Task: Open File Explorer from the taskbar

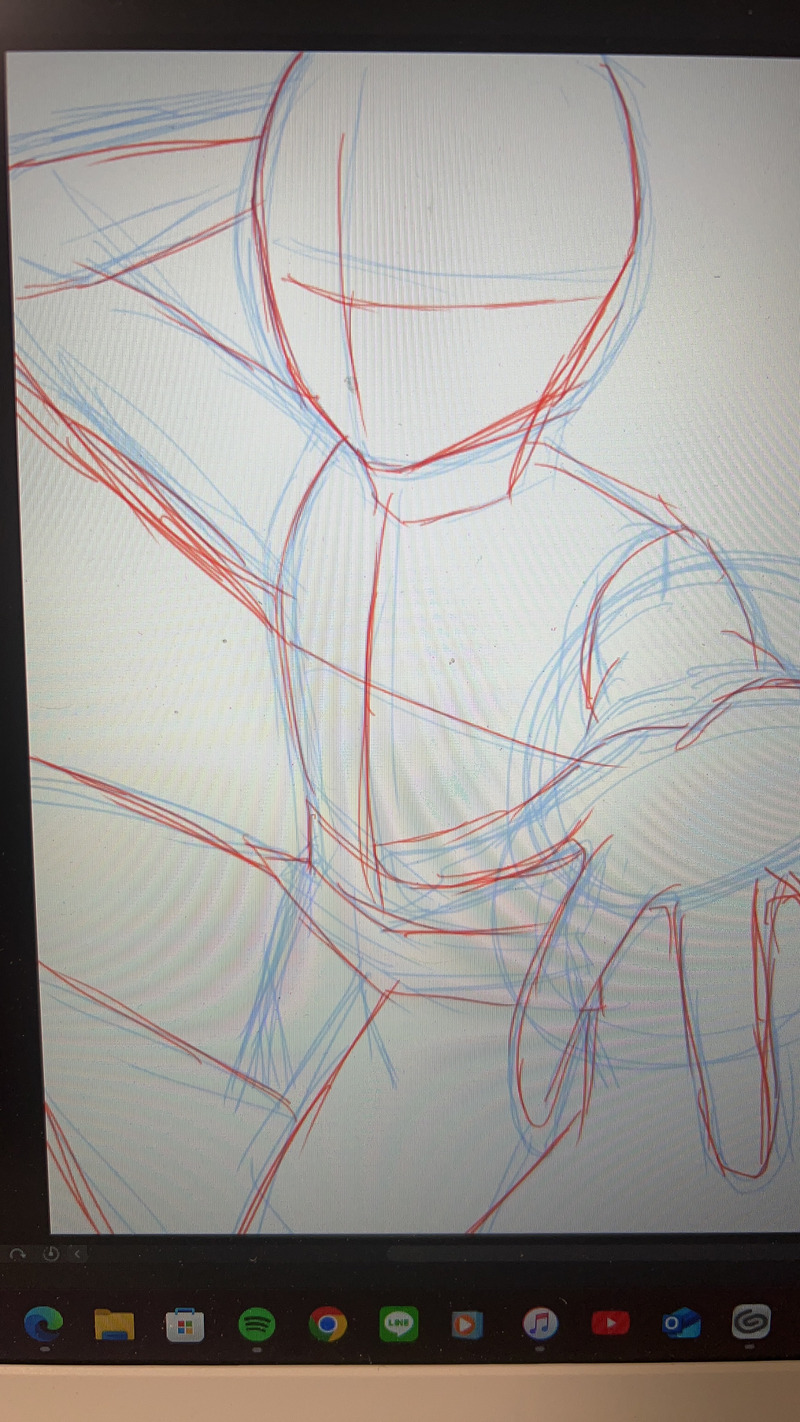Action: coord(114,1325)
